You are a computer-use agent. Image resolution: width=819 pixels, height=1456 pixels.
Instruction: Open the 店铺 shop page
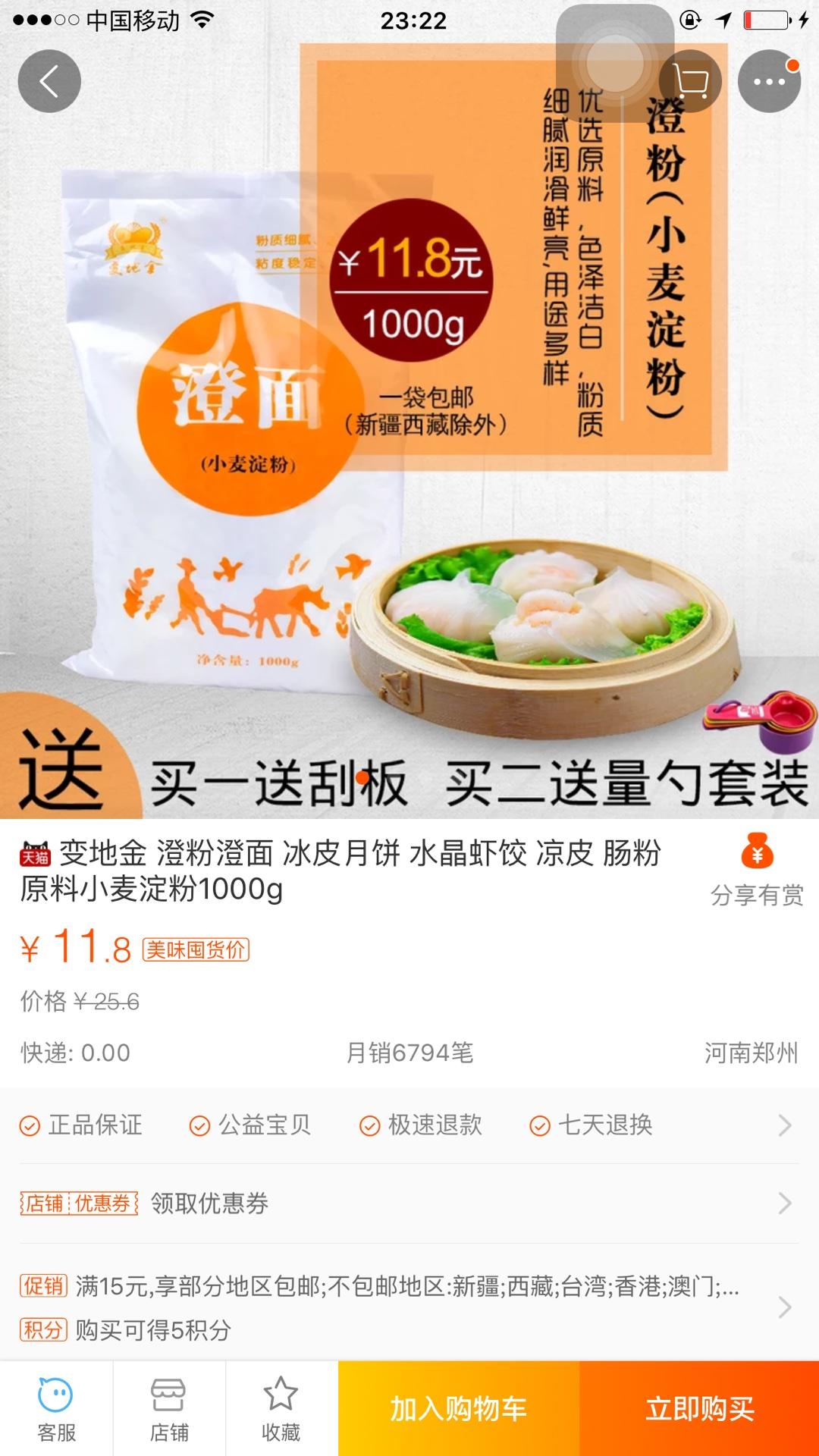[170, 1408]
